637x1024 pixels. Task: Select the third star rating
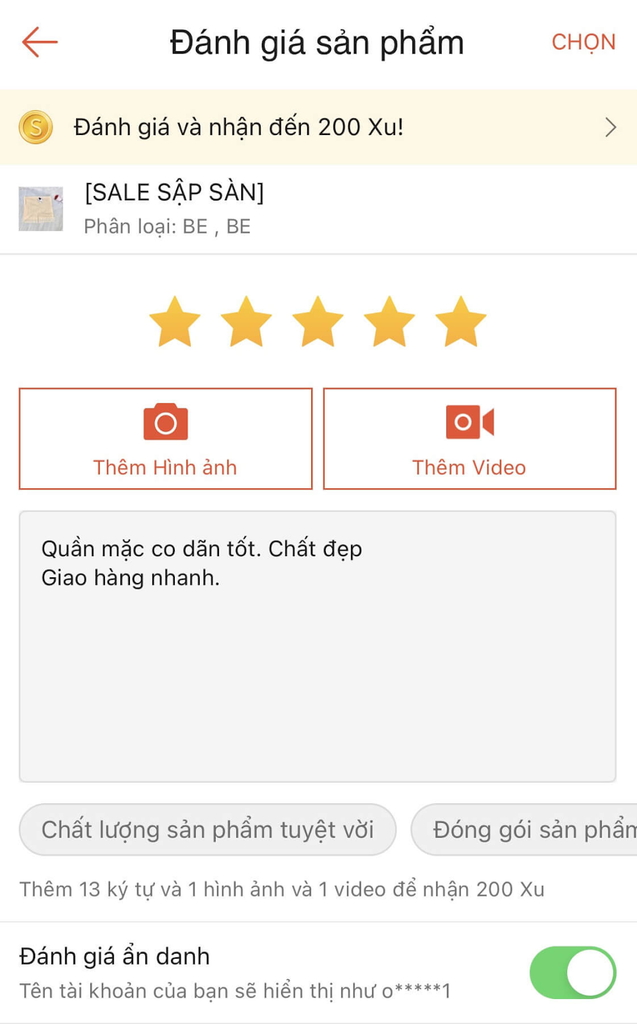pyautogui.click(x=317, y=322)
